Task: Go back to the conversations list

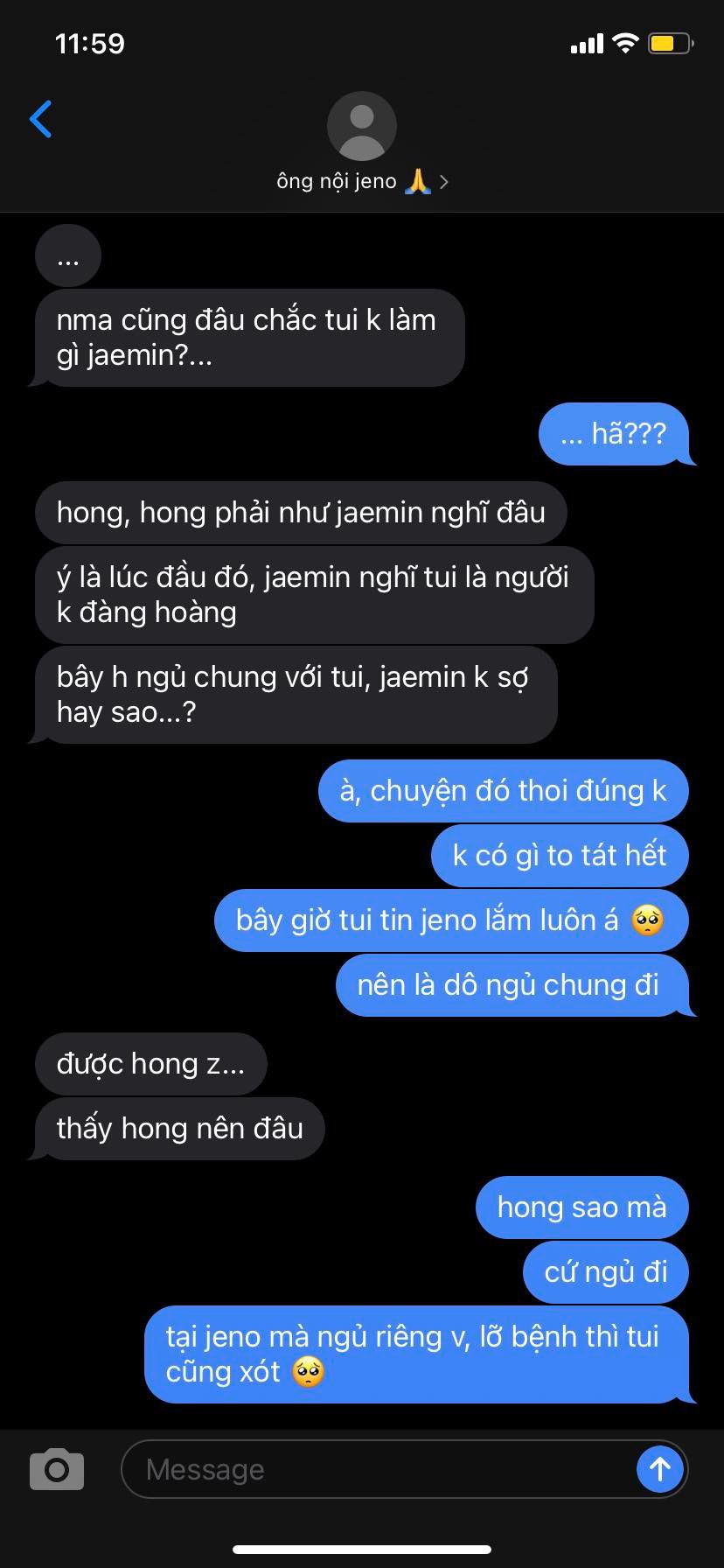Action: tap(41, 120)
